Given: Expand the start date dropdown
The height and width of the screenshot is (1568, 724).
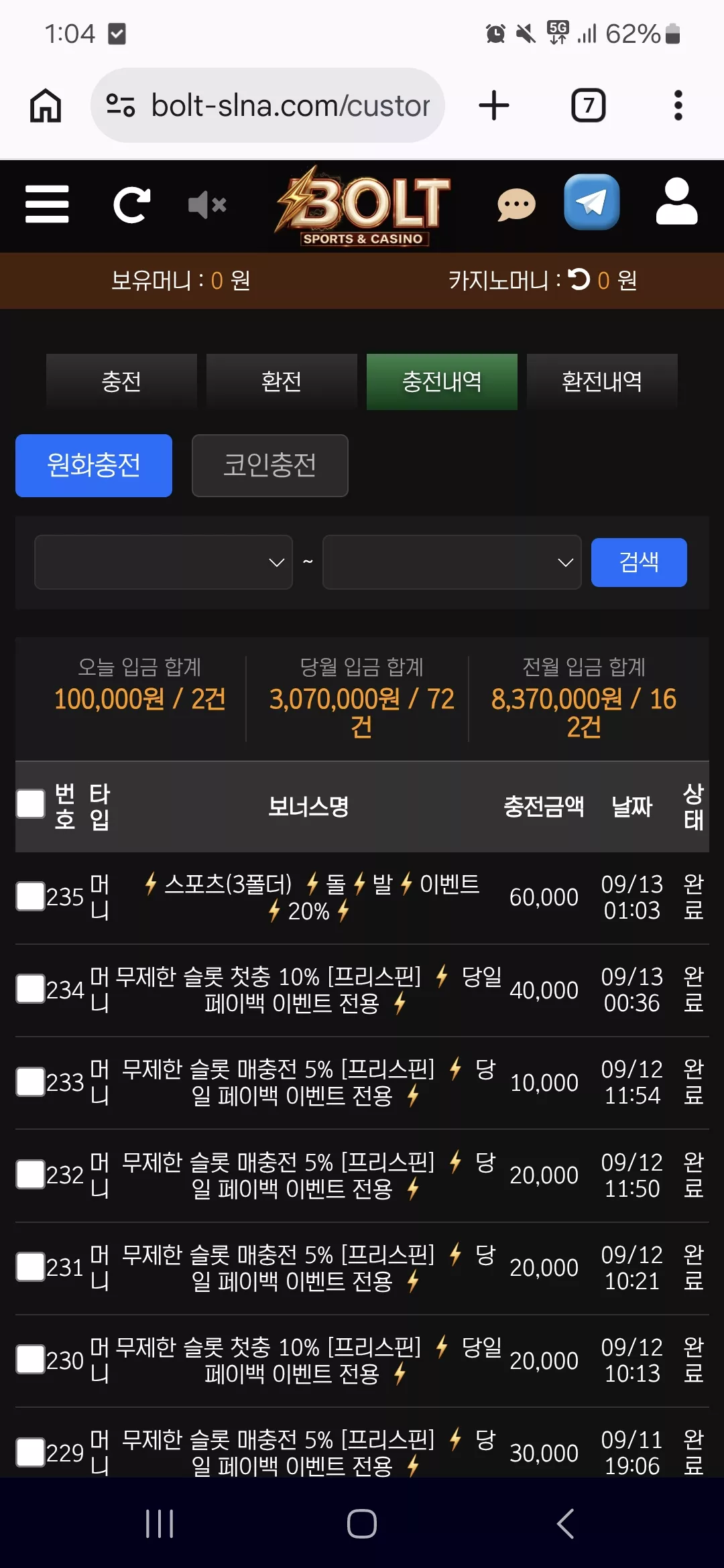Looking at the screenshot, I should [164, 562].
